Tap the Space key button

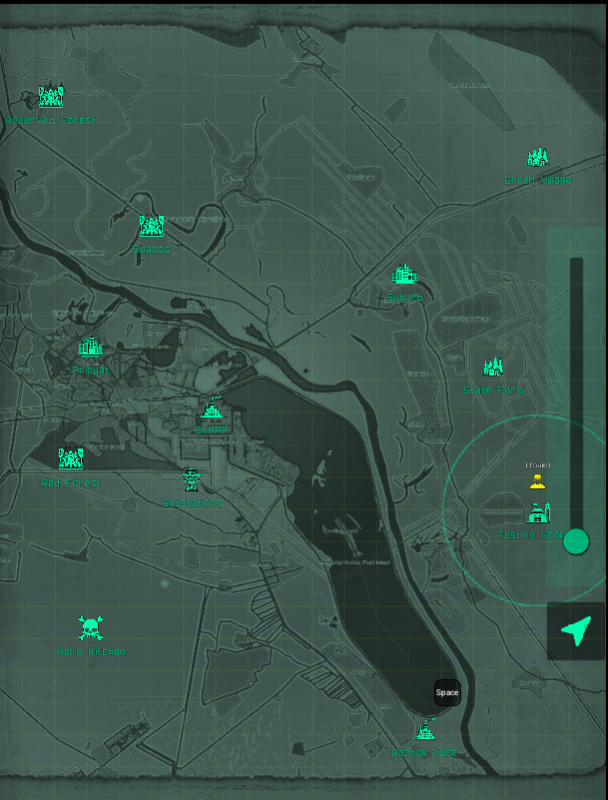[447, 692]
